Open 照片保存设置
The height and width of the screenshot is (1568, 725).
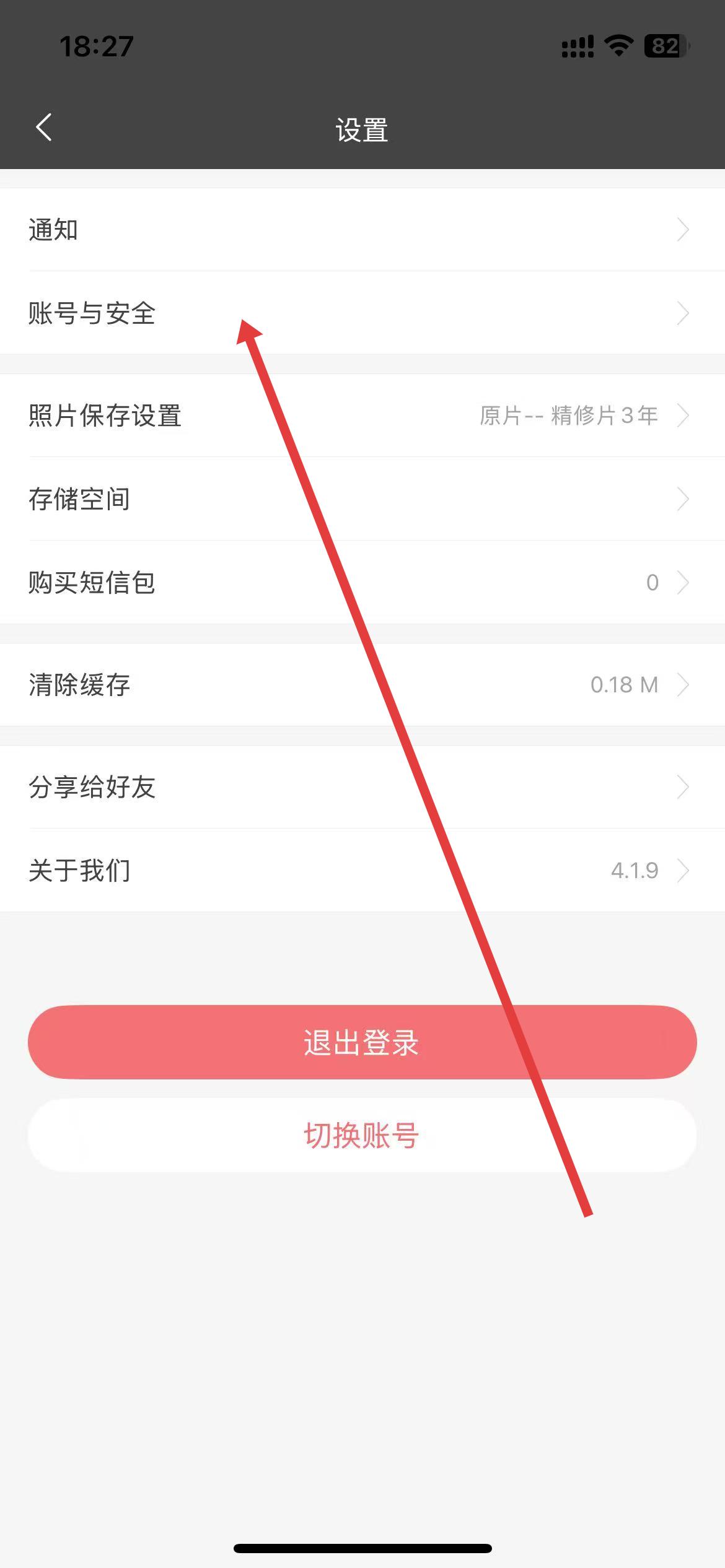point(362,416)
